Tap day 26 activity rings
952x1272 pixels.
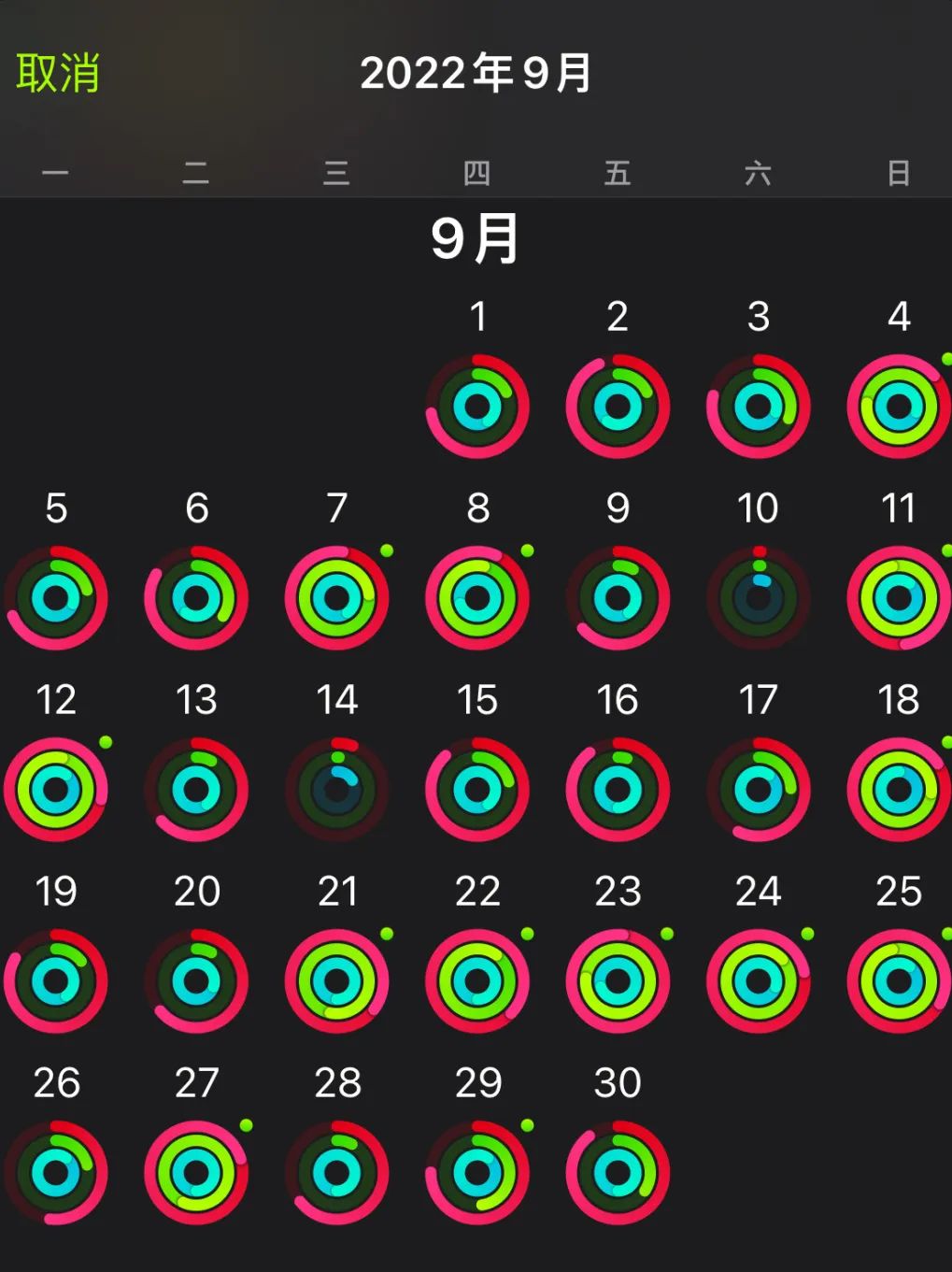pyautogui.click(x=56, y=1173)
